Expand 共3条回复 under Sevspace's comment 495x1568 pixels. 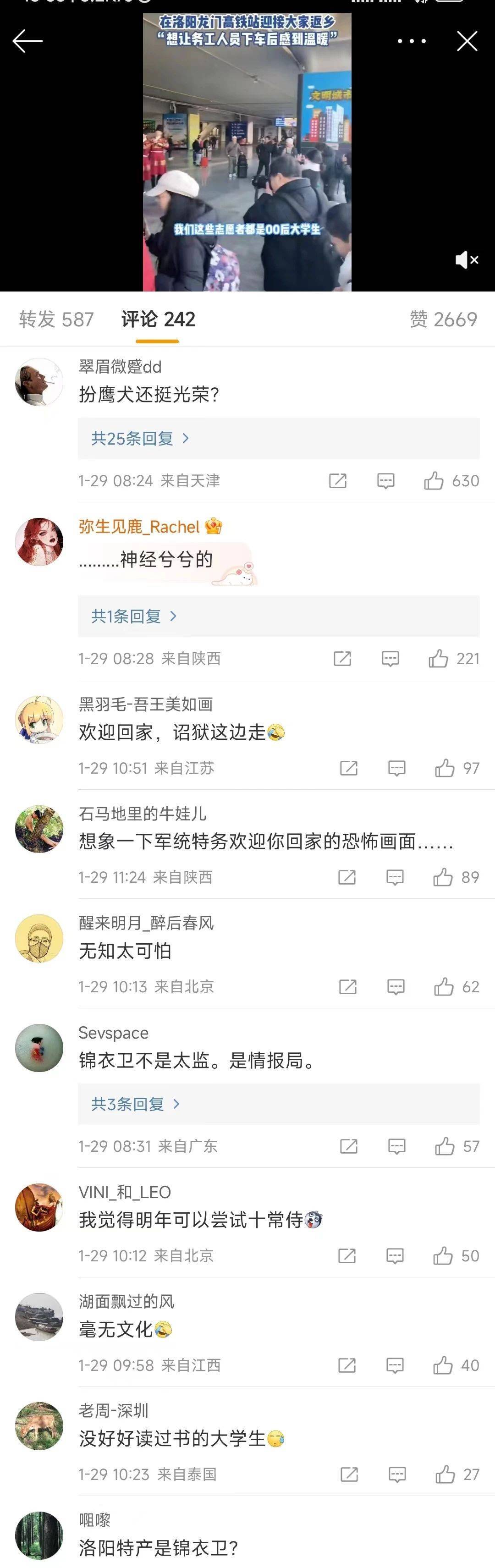(x=135, y=1104)
